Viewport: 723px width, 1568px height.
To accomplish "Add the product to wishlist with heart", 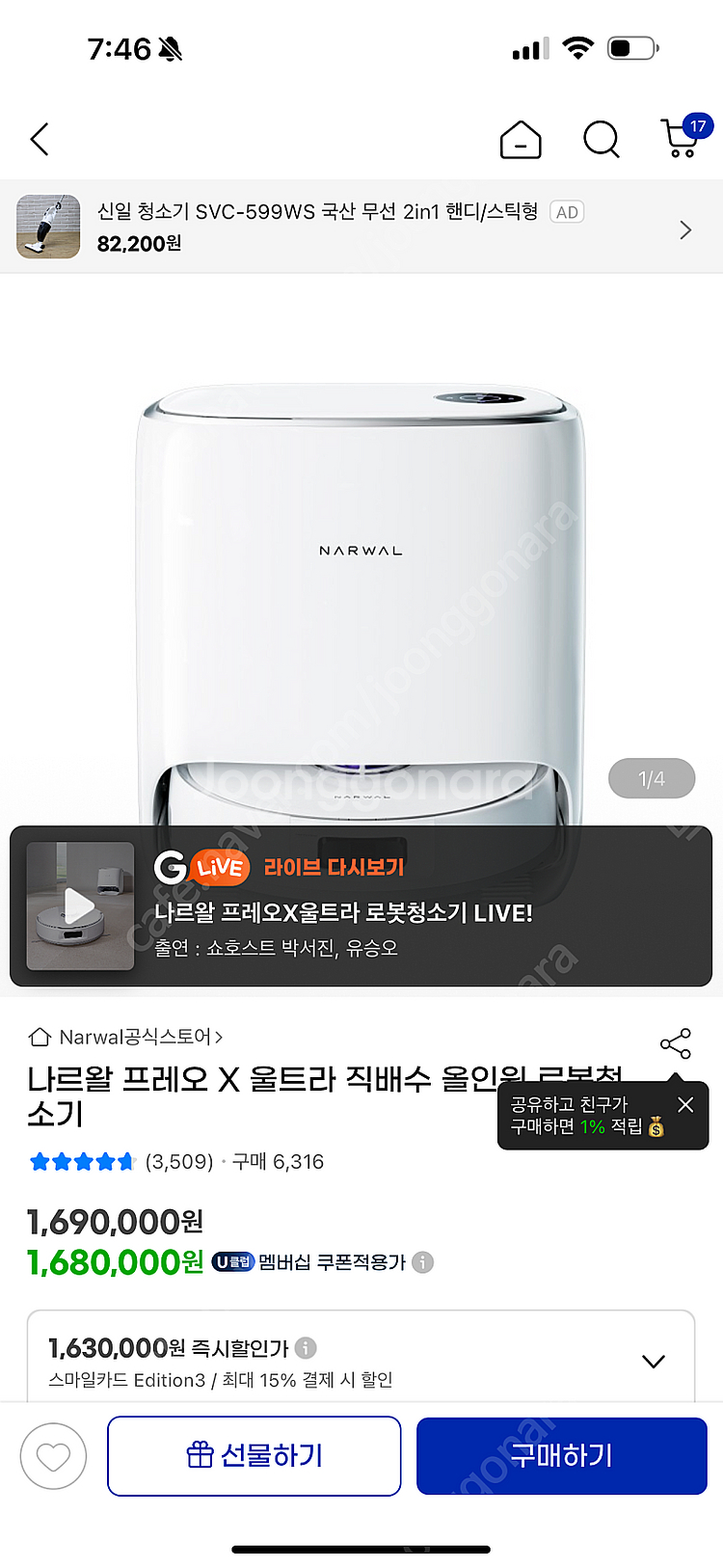I will pos(54,1455).
